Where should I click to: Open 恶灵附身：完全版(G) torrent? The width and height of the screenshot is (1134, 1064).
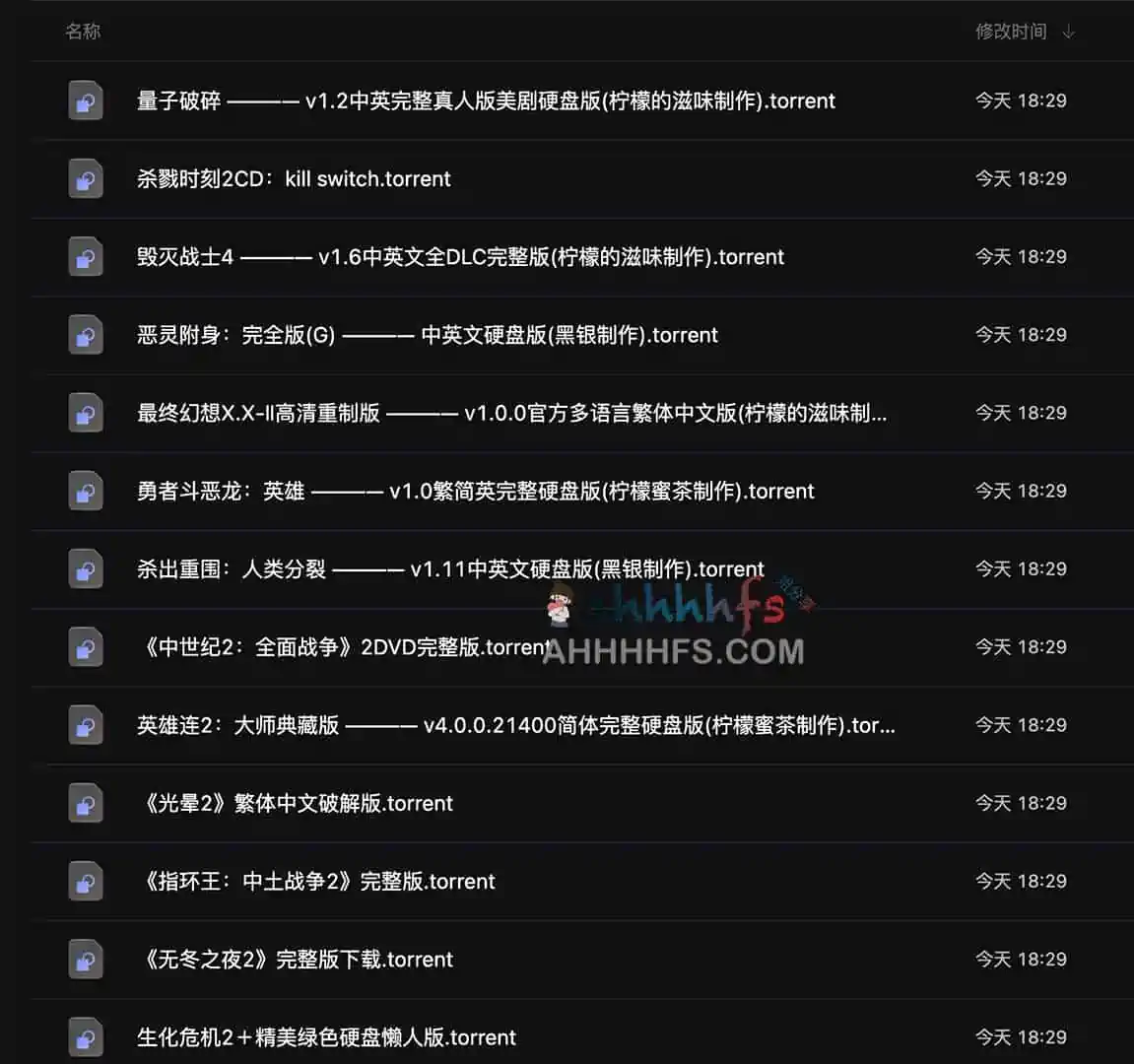click(427, 335)
